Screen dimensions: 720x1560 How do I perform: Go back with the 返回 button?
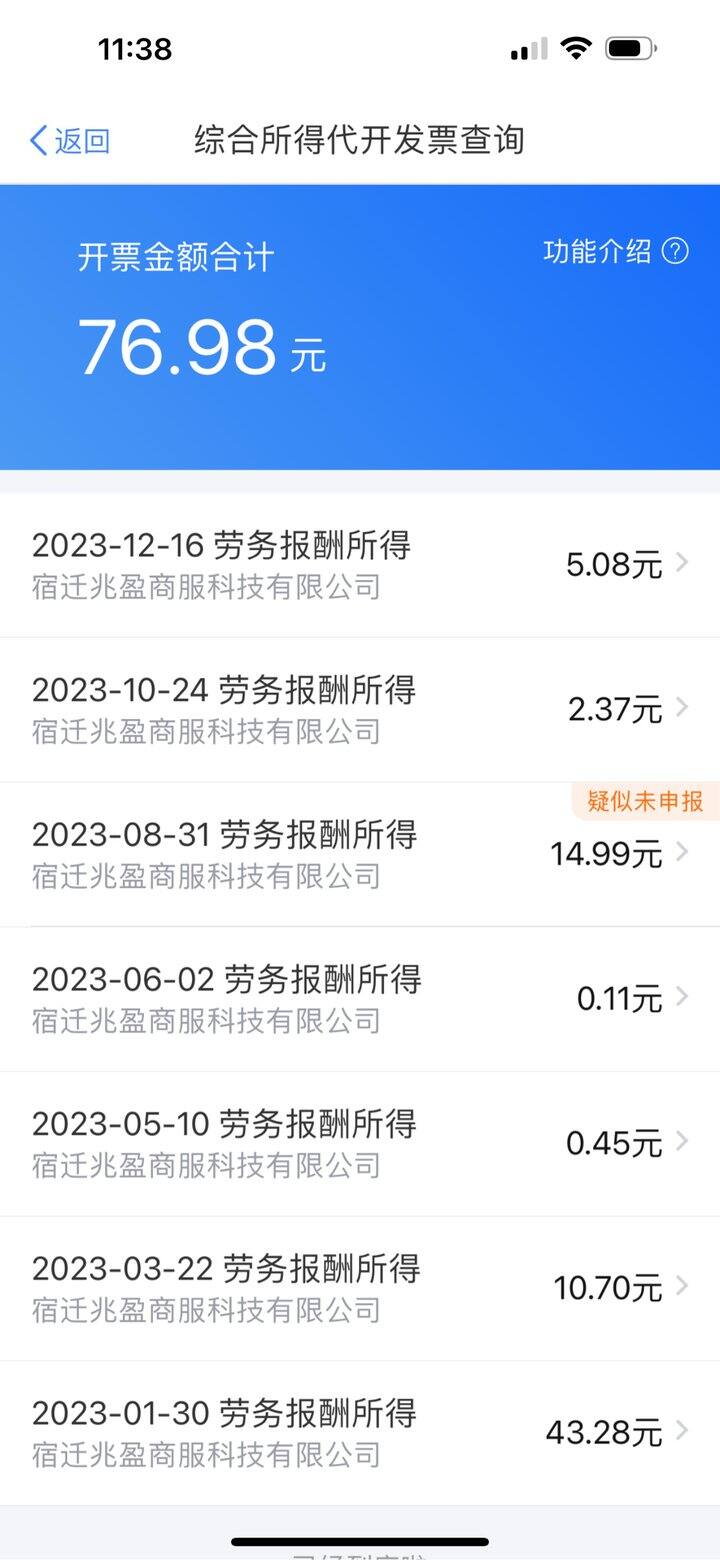click(70, 141)
